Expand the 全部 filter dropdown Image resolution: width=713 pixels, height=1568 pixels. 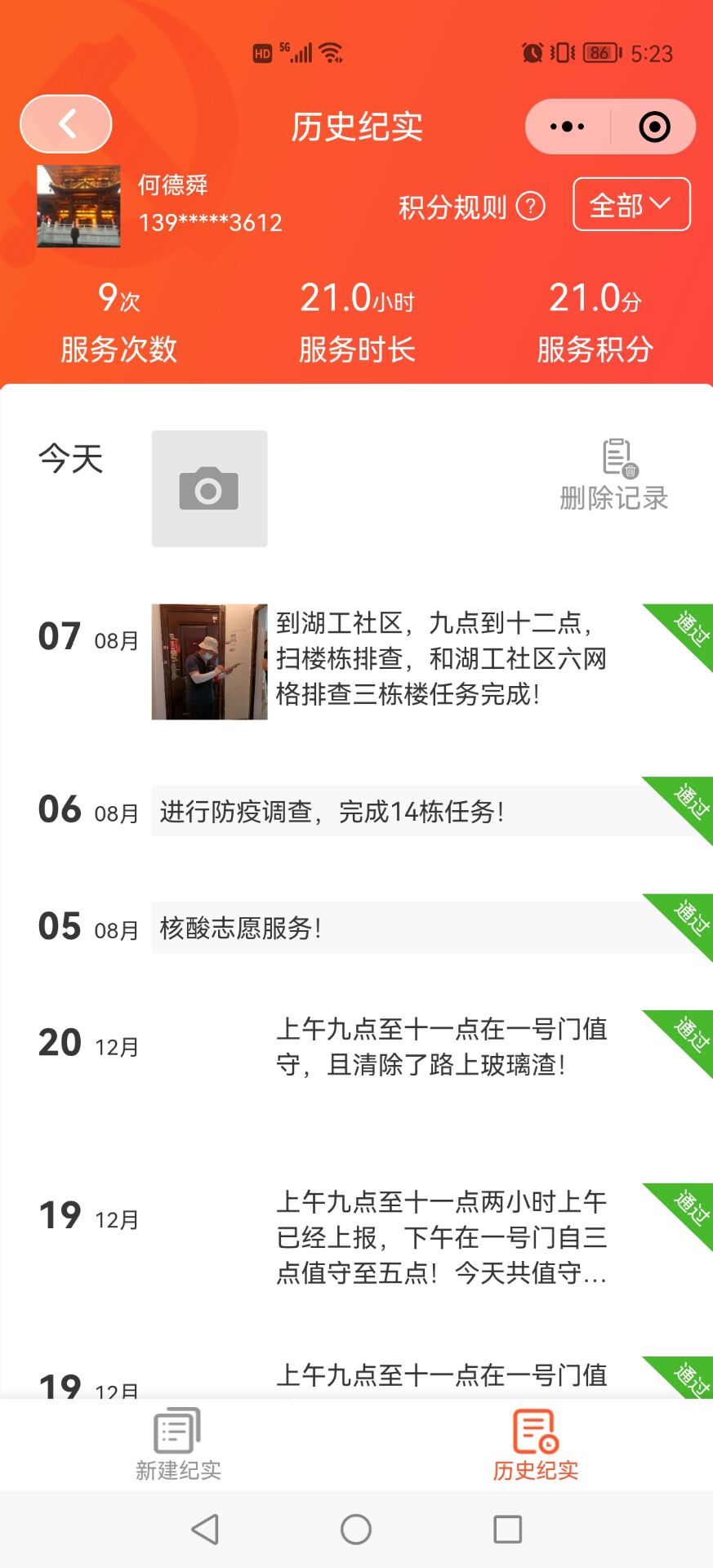tap(631, 205)
